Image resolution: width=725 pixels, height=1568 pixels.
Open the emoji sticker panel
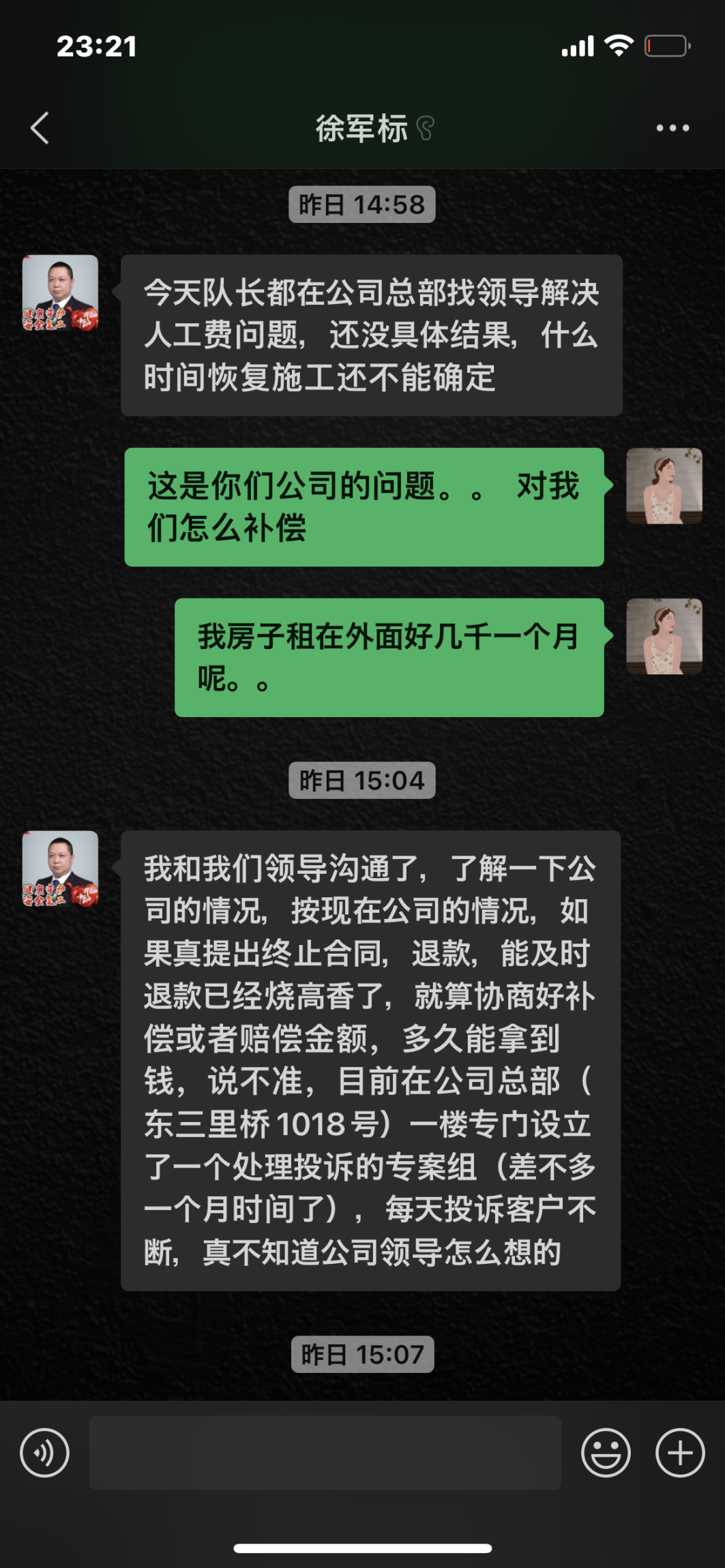pyautogui.click(x=606, y=1453)
